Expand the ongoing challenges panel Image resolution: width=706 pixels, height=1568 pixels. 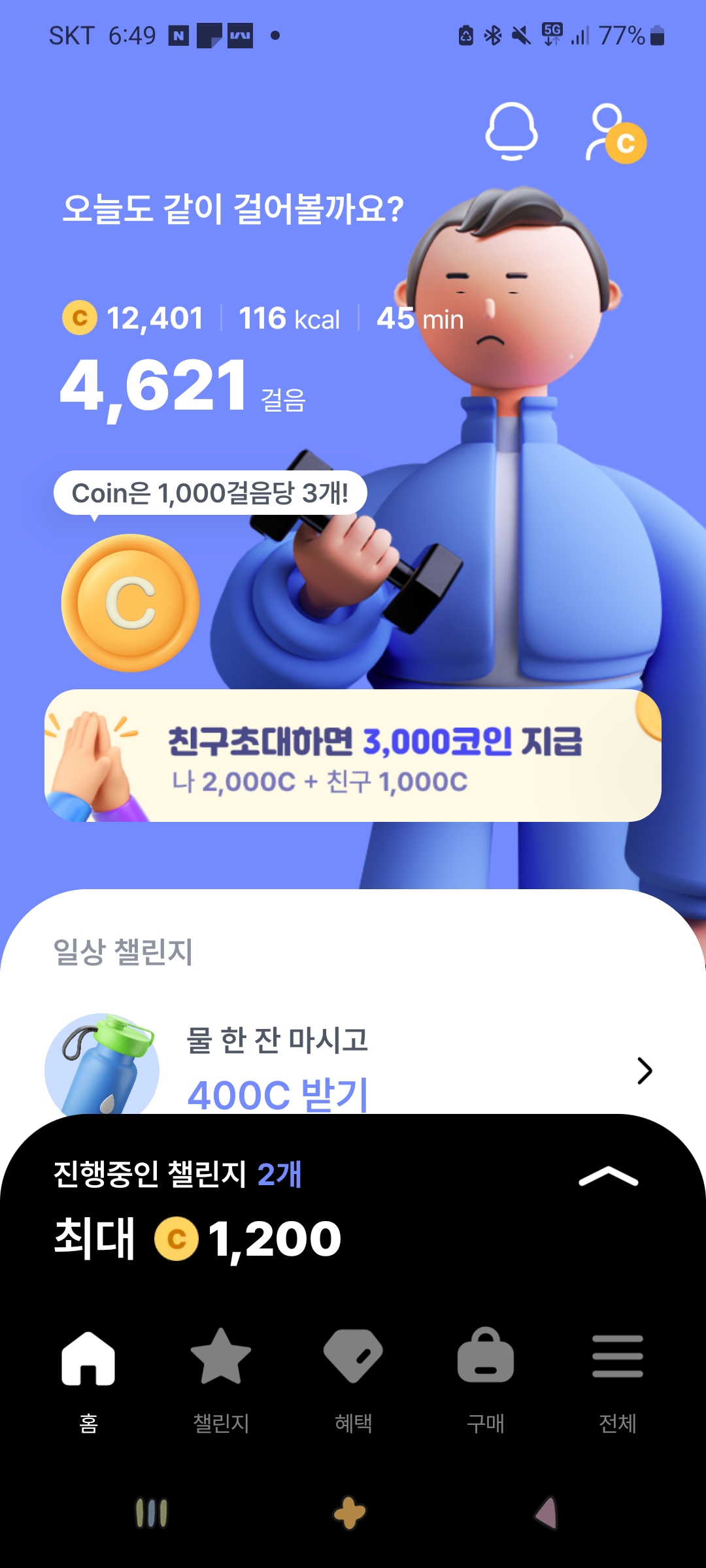(608, 1176)
